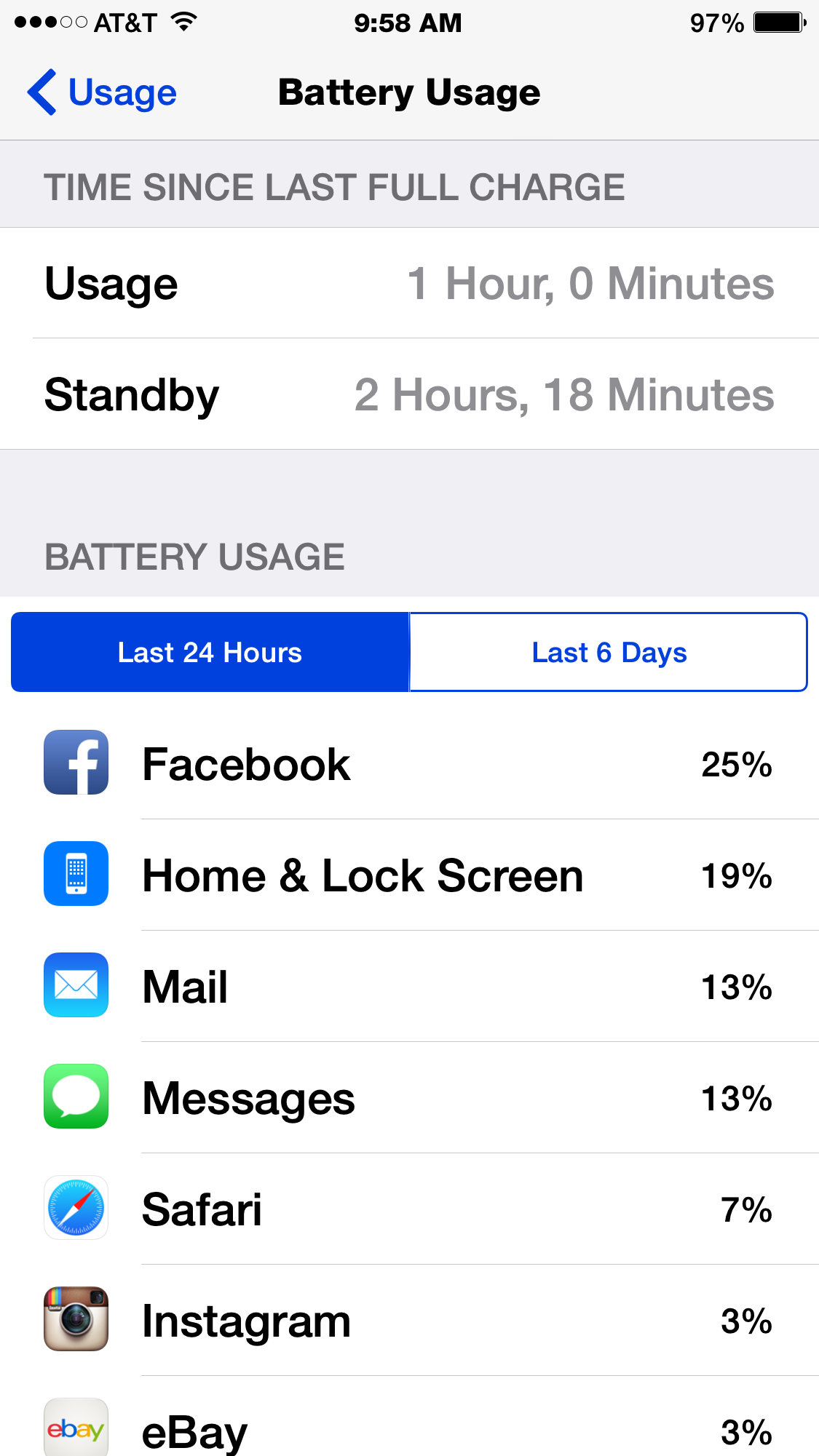
Task: Go back to the Usage screen
Action: [102, 92]
